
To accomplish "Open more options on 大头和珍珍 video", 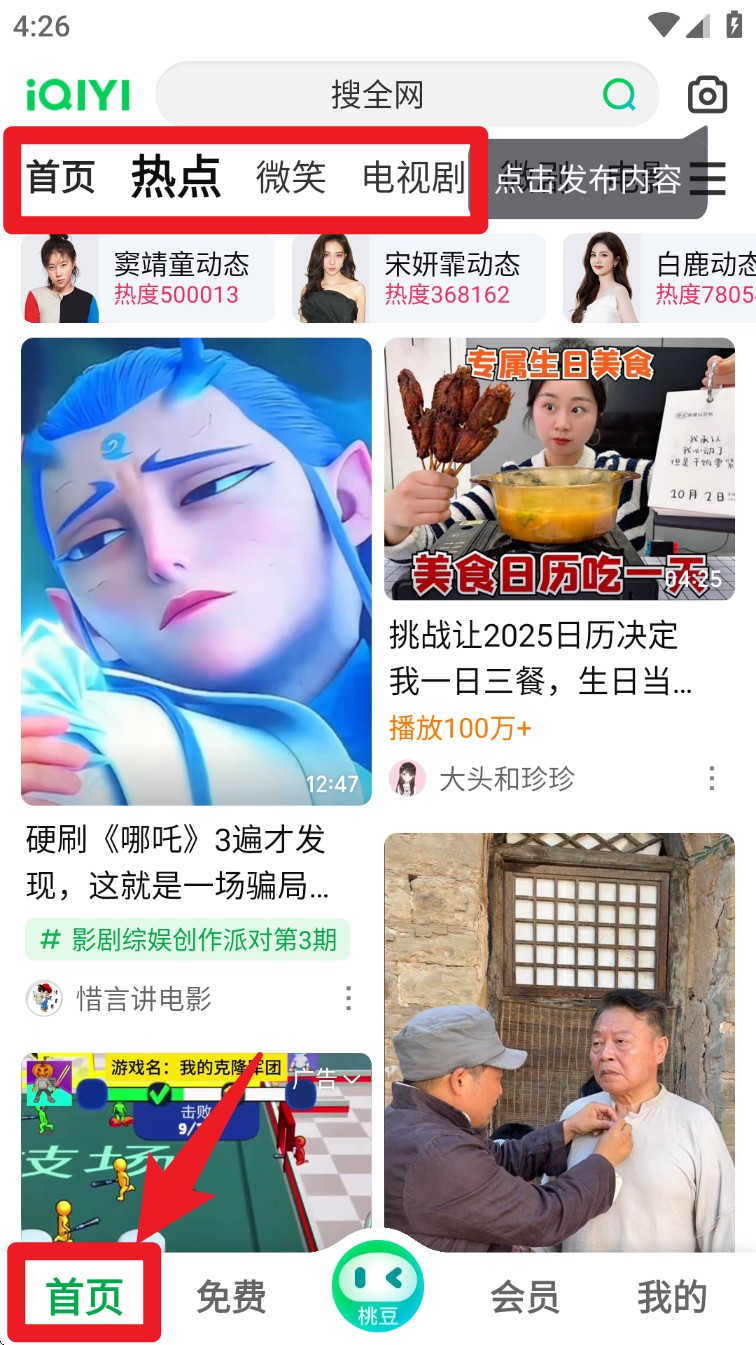I will click(711, 778).
